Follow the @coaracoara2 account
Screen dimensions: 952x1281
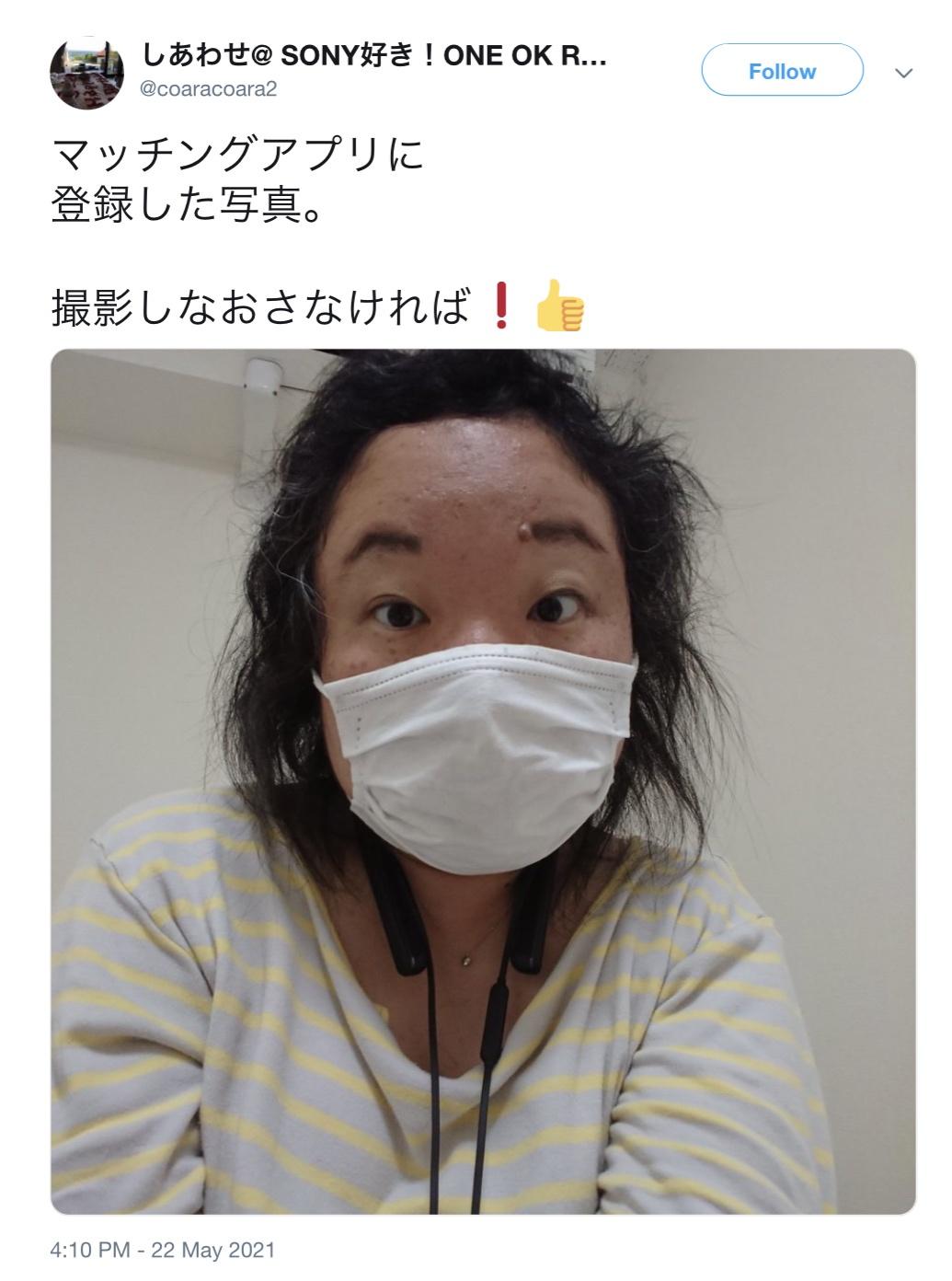click(x=782, y=72)
